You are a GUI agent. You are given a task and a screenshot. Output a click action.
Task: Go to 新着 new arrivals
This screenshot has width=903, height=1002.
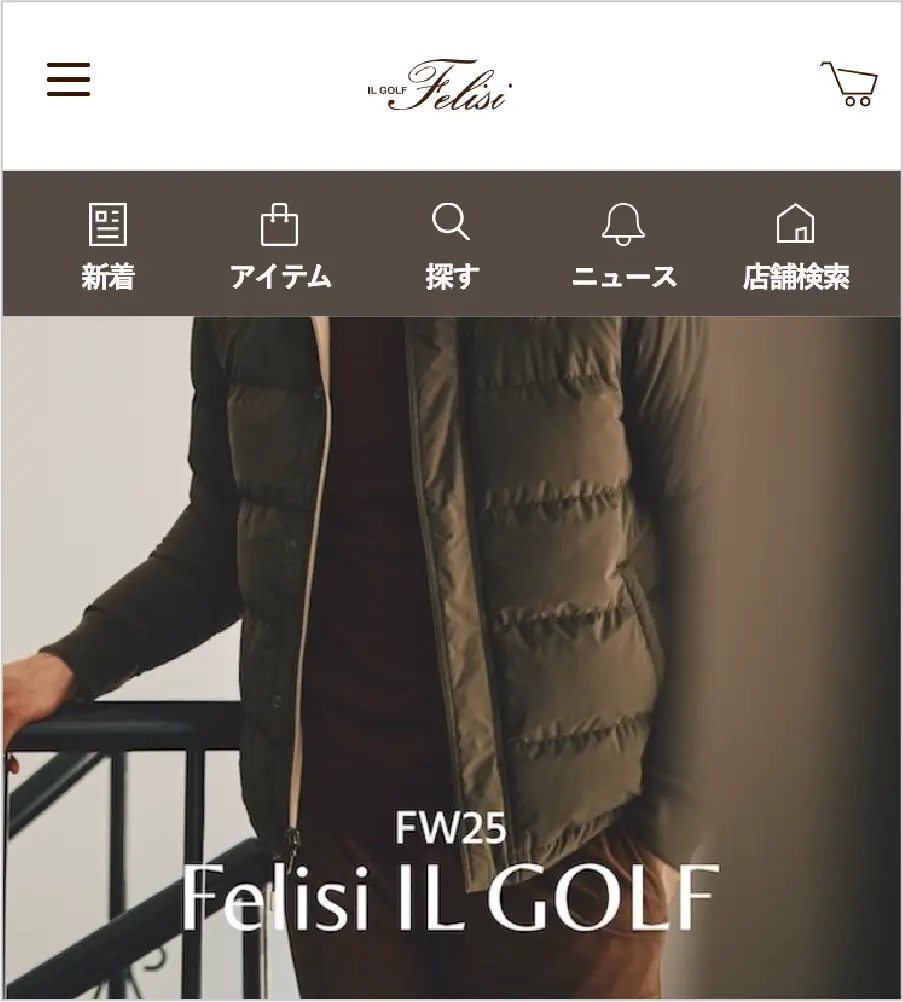(108, 246)
